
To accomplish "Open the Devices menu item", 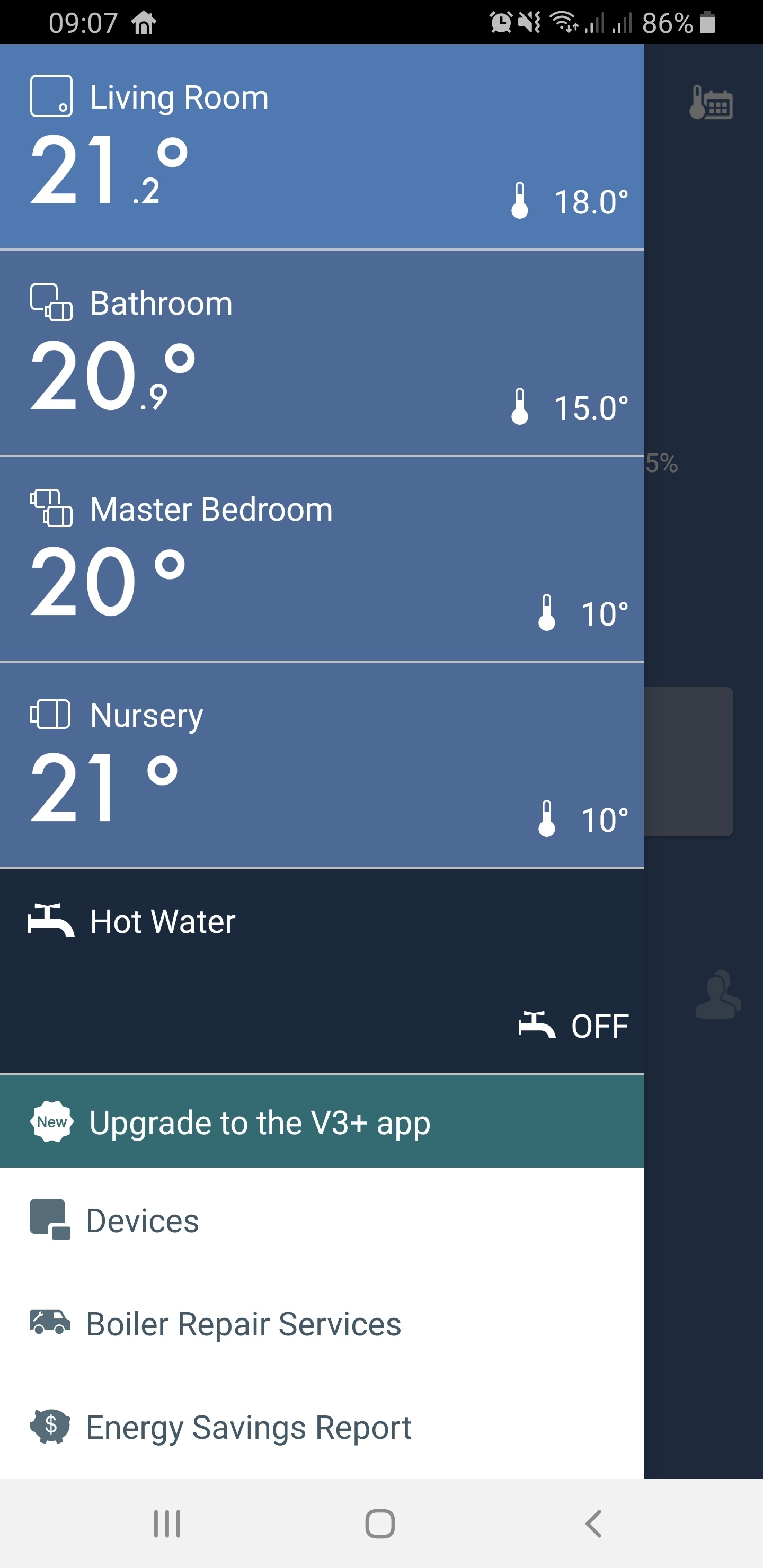I will [x=322, y=1220].
